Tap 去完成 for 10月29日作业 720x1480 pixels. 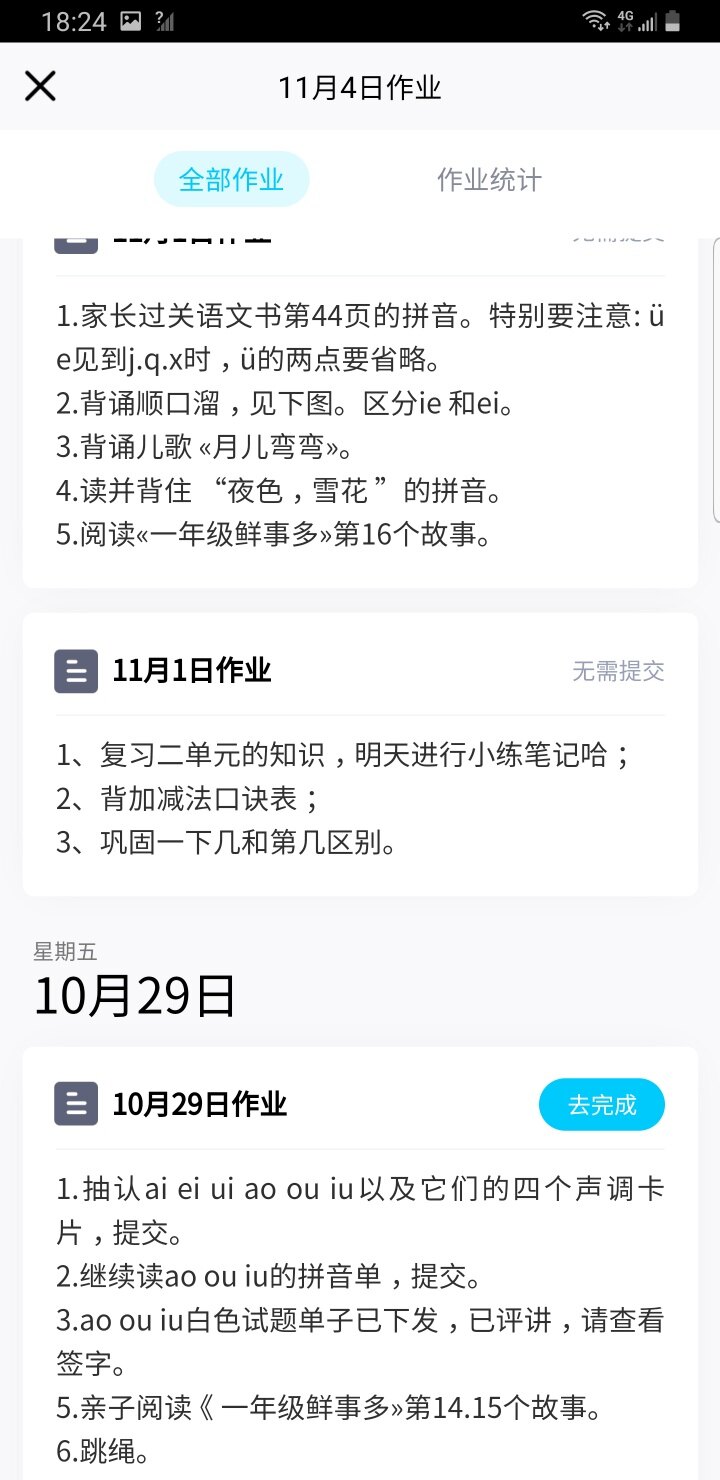(601, 1105)
